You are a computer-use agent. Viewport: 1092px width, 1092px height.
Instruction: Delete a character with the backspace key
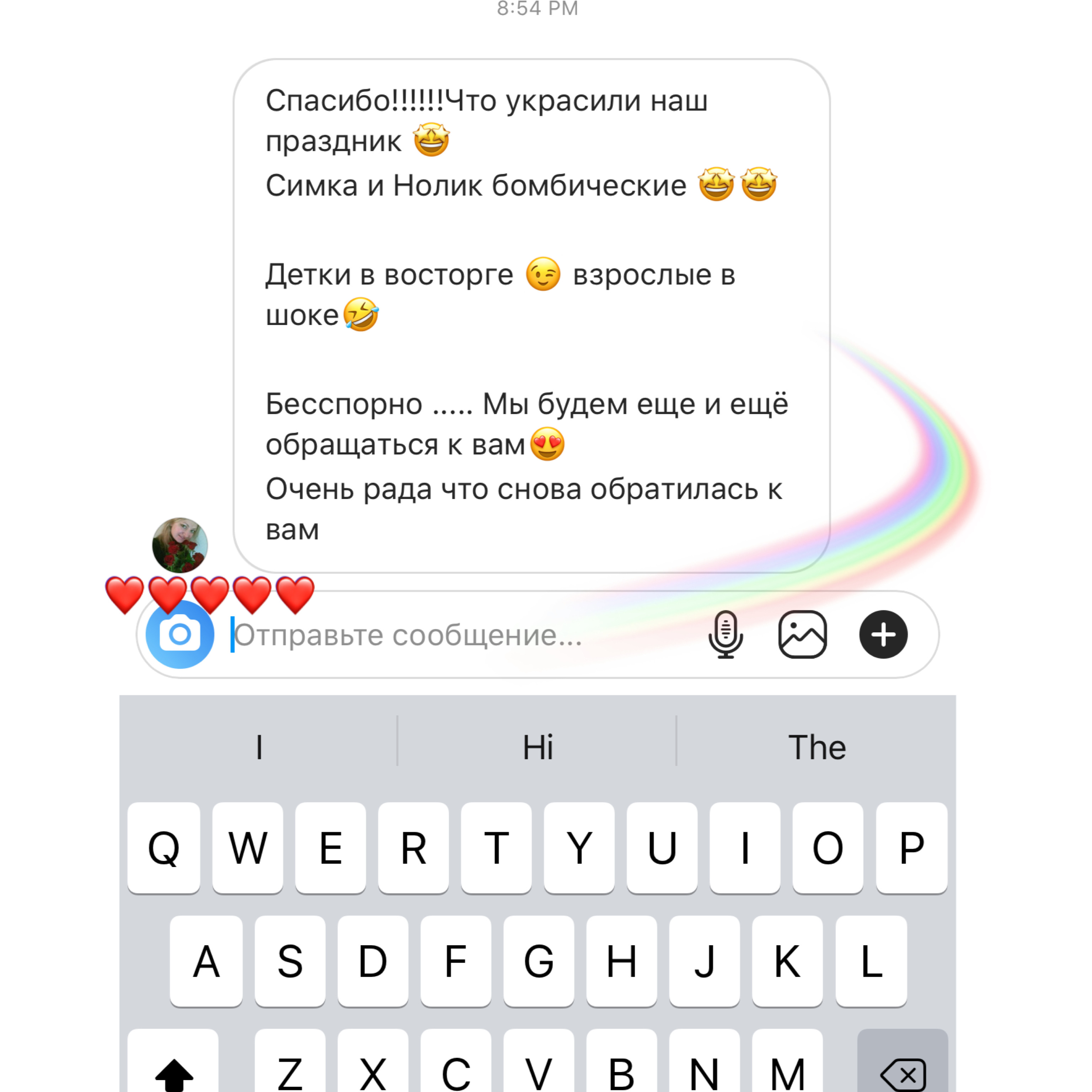[902, 1068]
